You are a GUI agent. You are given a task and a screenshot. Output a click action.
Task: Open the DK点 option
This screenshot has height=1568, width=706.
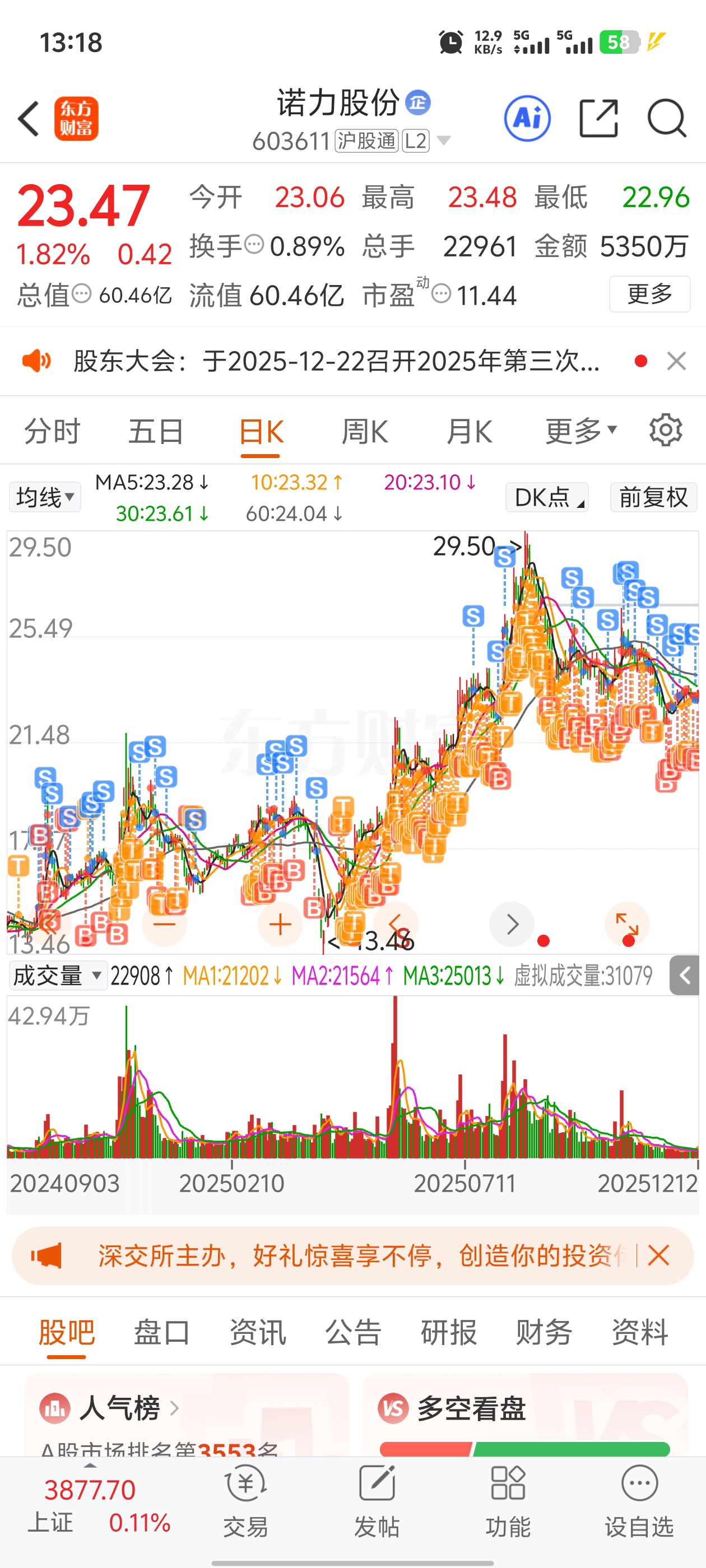click(x=546, y=497)
